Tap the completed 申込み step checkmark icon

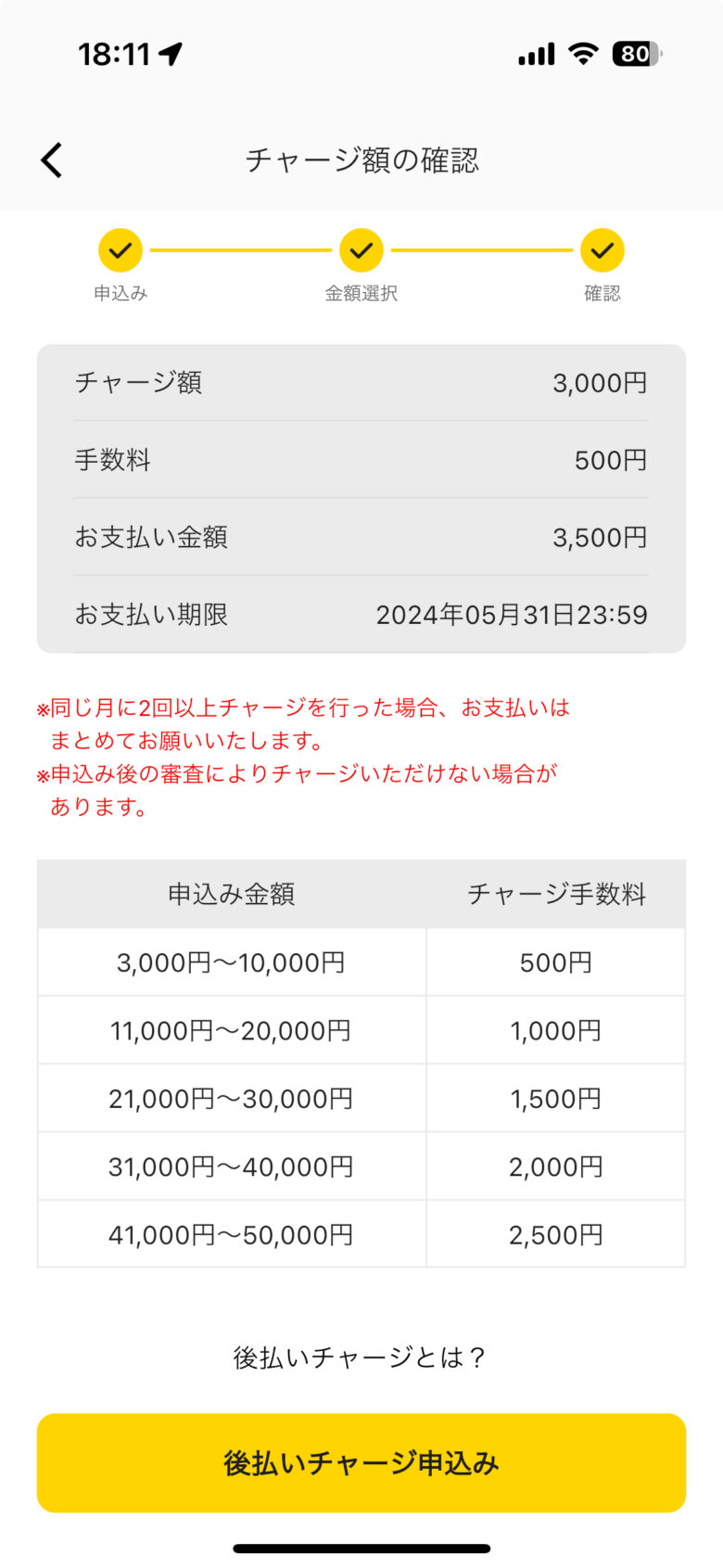120,249
